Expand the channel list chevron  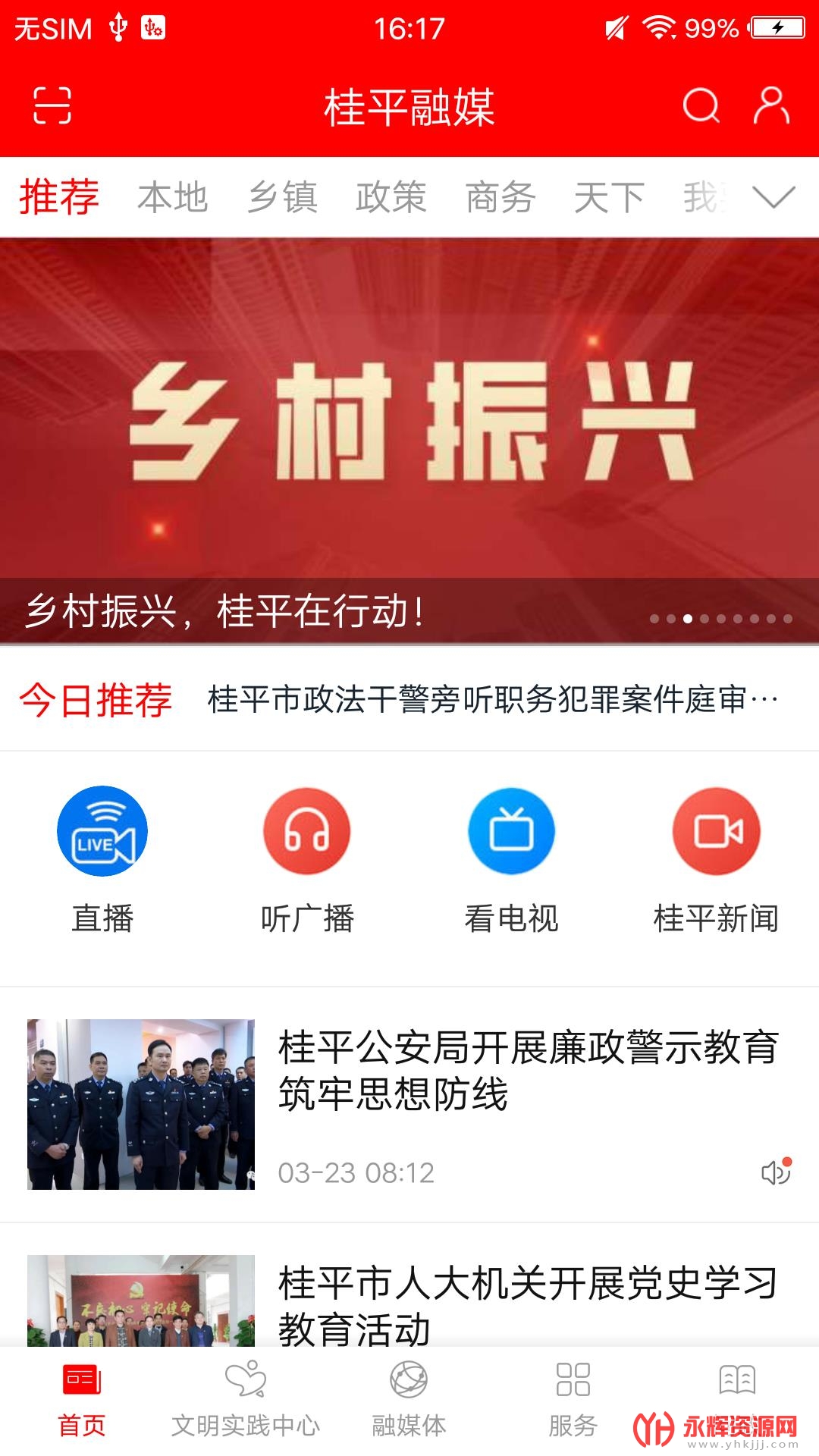[x=773, y=197]
